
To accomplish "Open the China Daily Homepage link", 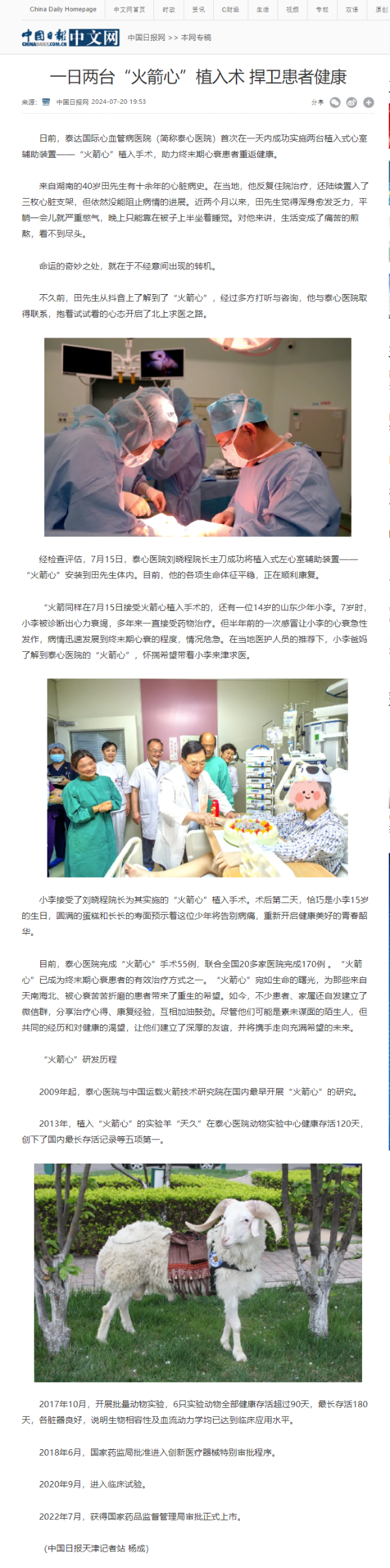I will tap(63, 10).
